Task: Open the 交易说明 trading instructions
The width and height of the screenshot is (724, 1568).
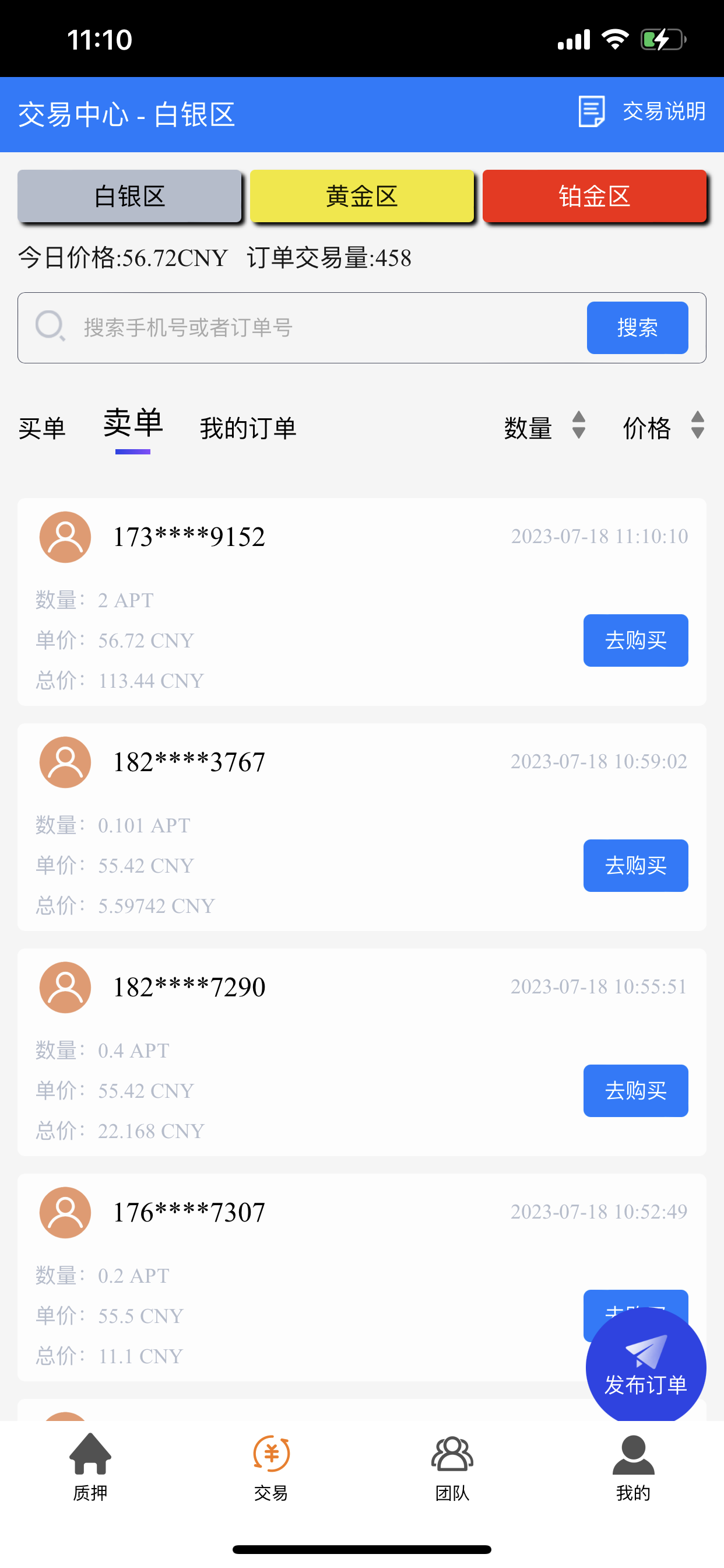Action: 641,111
